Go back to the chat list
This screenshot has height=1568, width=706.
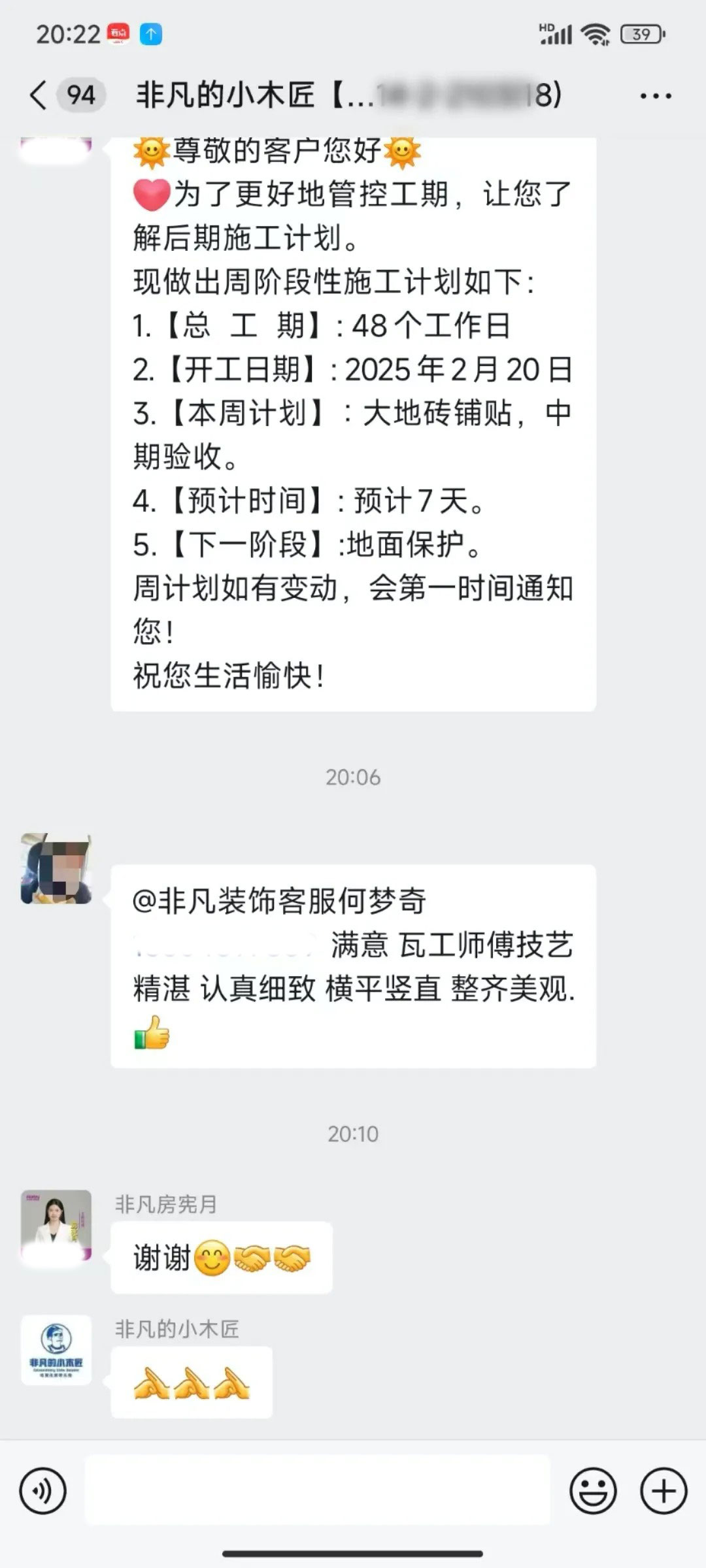[39, 95]
